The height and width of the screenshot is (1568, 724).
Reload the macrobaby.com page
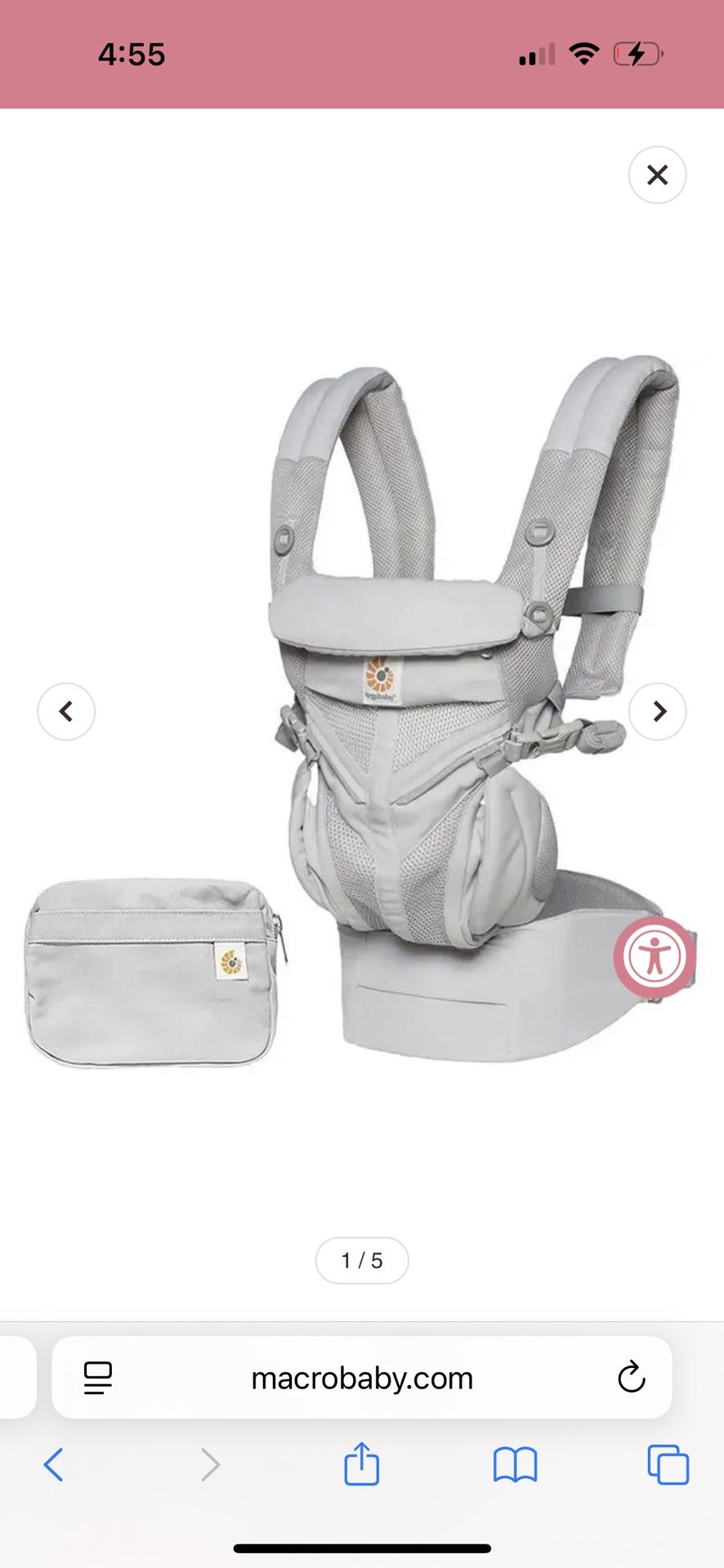pos(632,1378)
